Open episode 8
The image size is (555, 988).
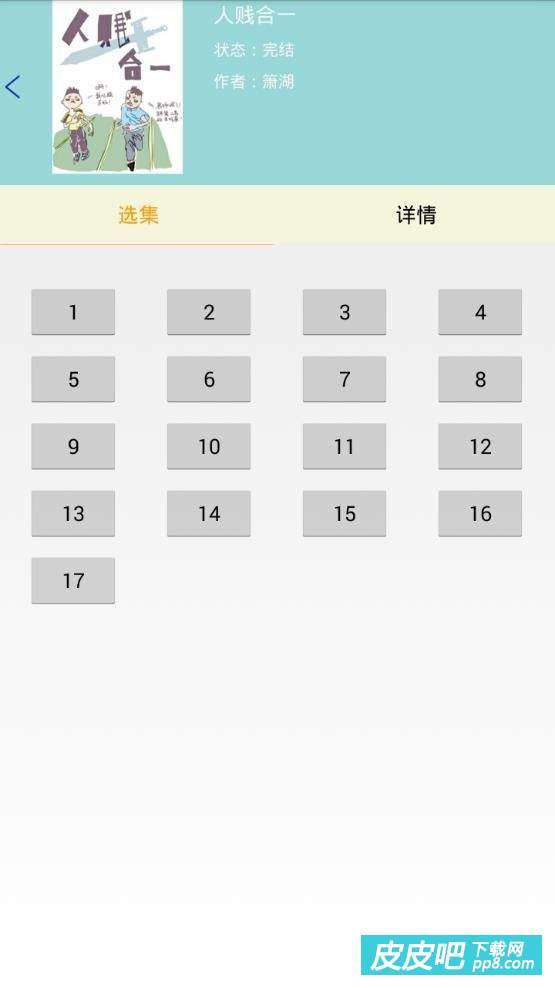point(480,379)
